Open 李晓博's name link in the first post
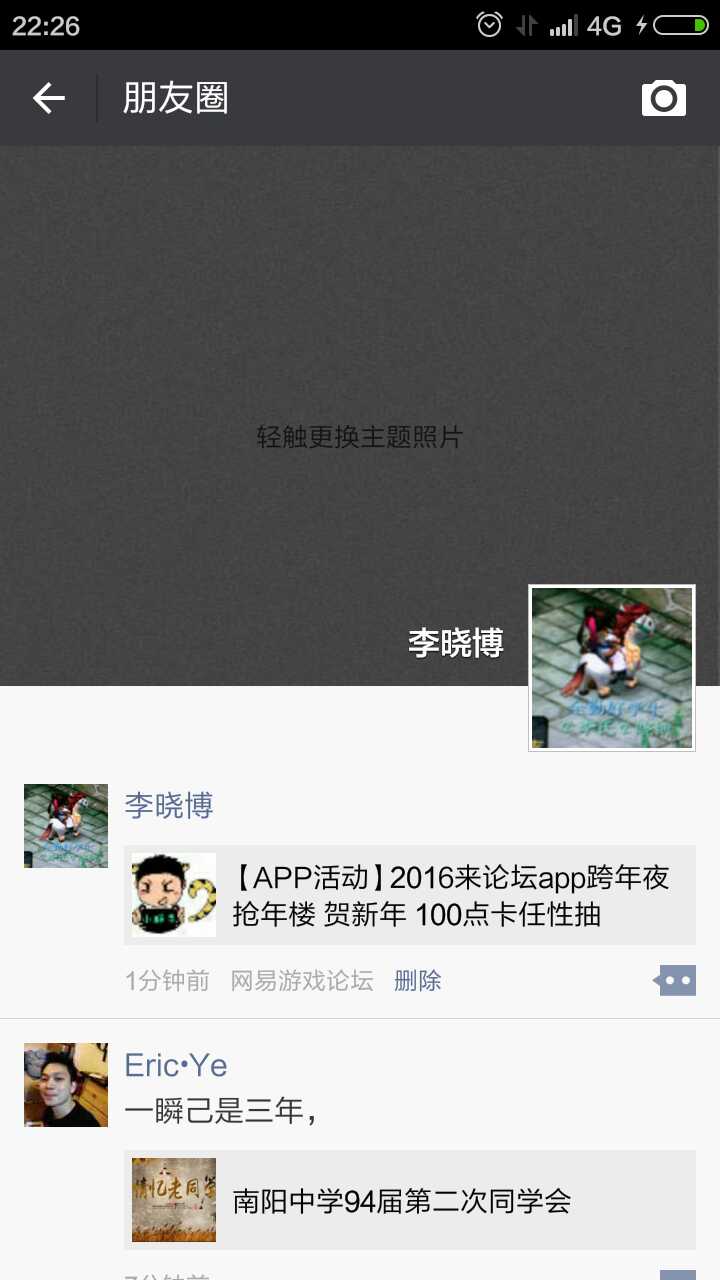720x1280 pixels. click(169, 805)
